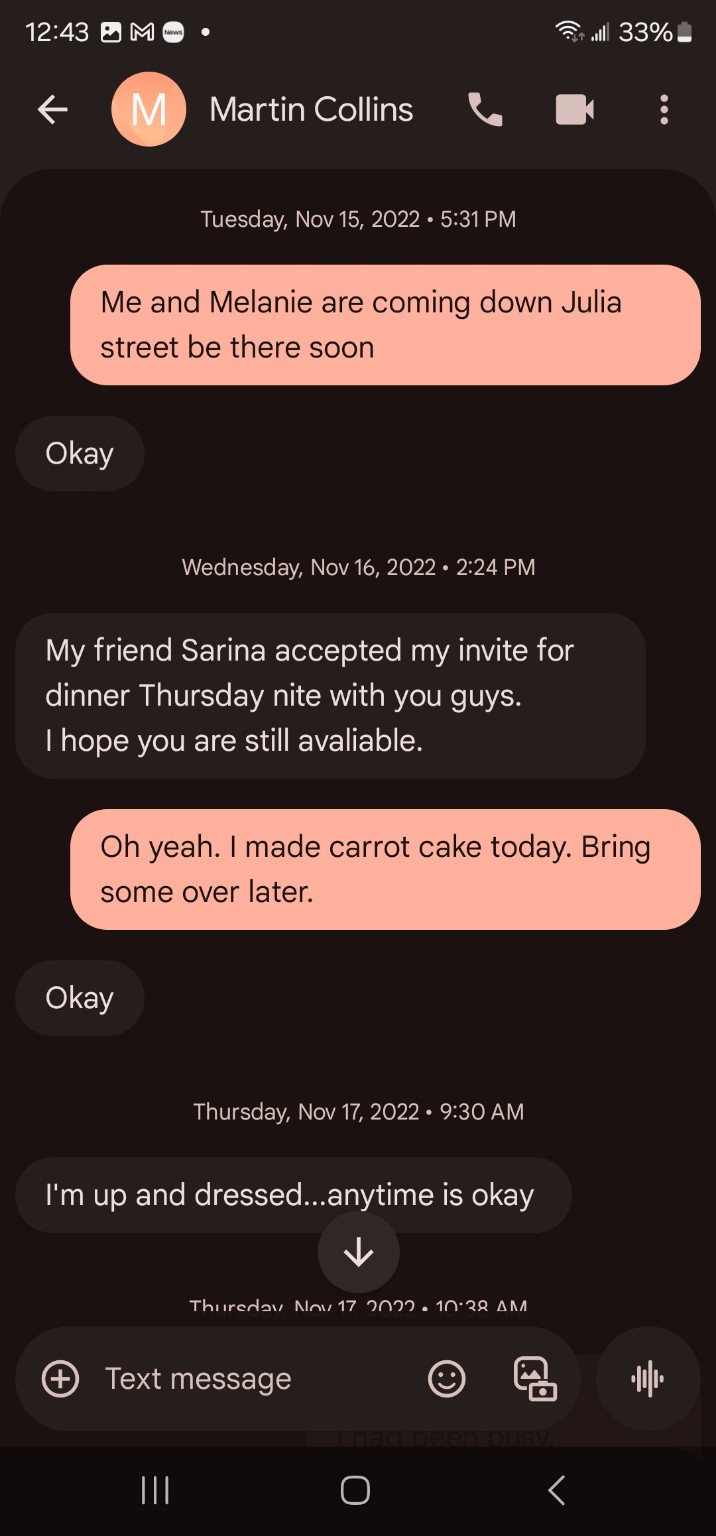Open the overflow menu
The height and width of the screenshot is (1536, 716).
pos(663,110)
